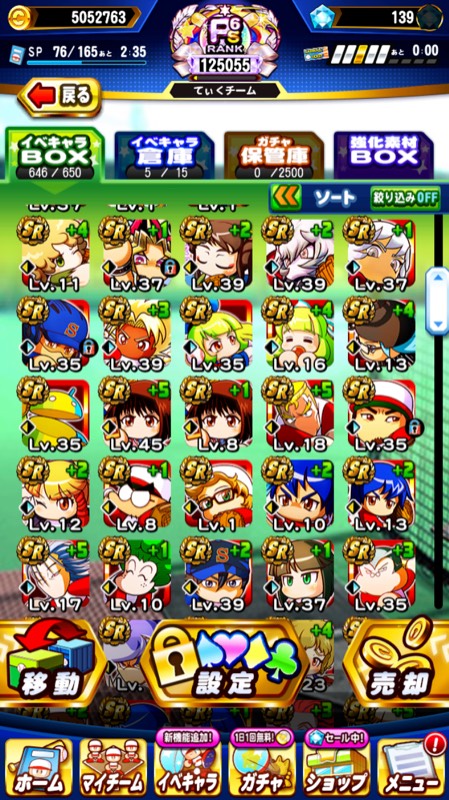Tap the 戻る back button

(60, 96)
